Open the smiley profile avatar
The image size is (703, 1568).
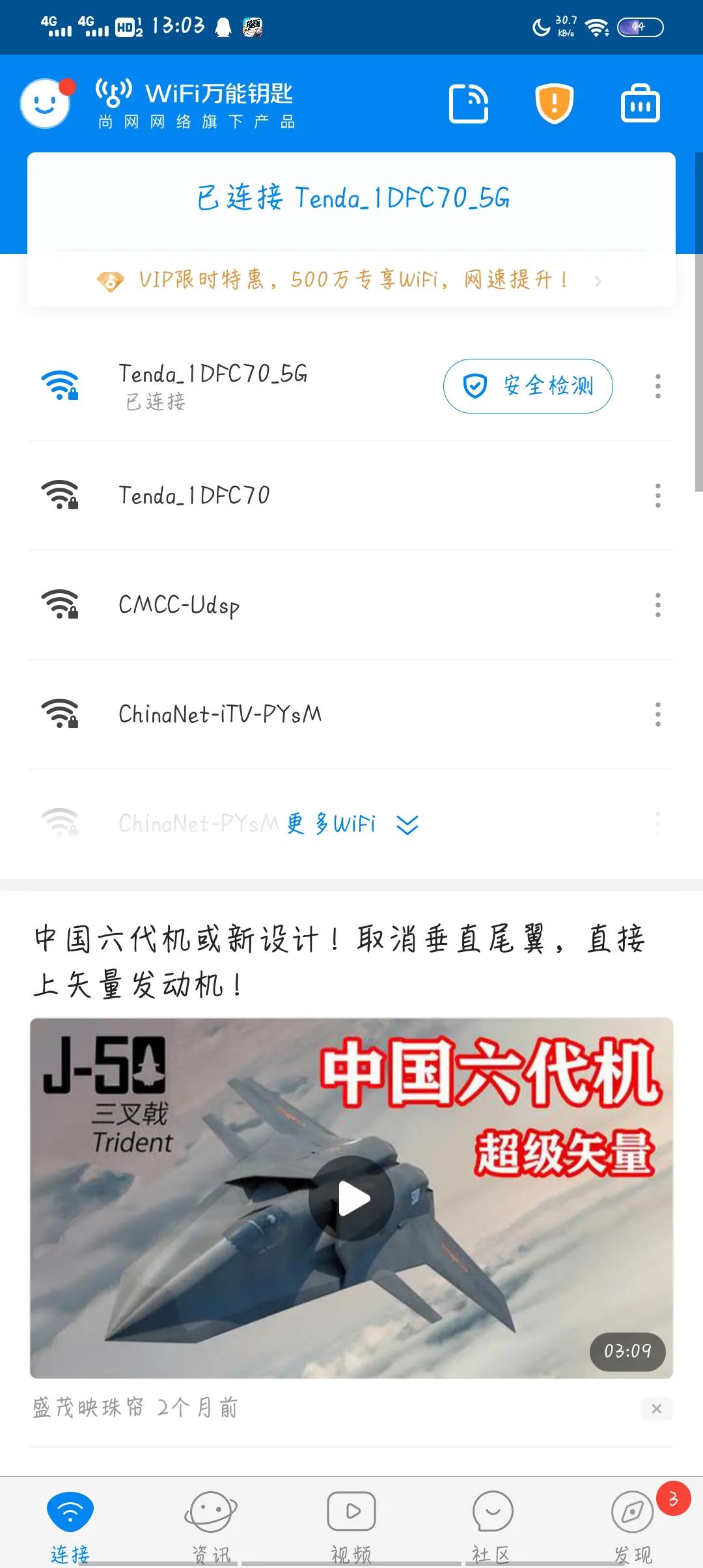(46, 103)
